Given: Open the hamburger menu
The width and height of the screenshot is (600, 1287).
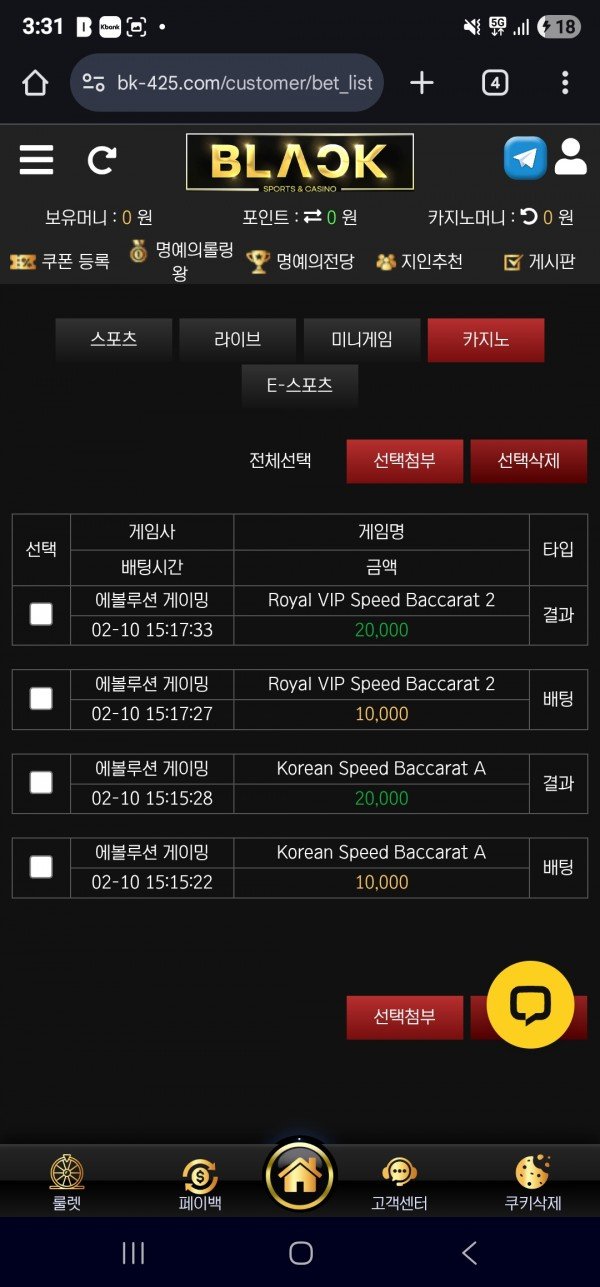Looking at the screenshot, I should 37,160.
